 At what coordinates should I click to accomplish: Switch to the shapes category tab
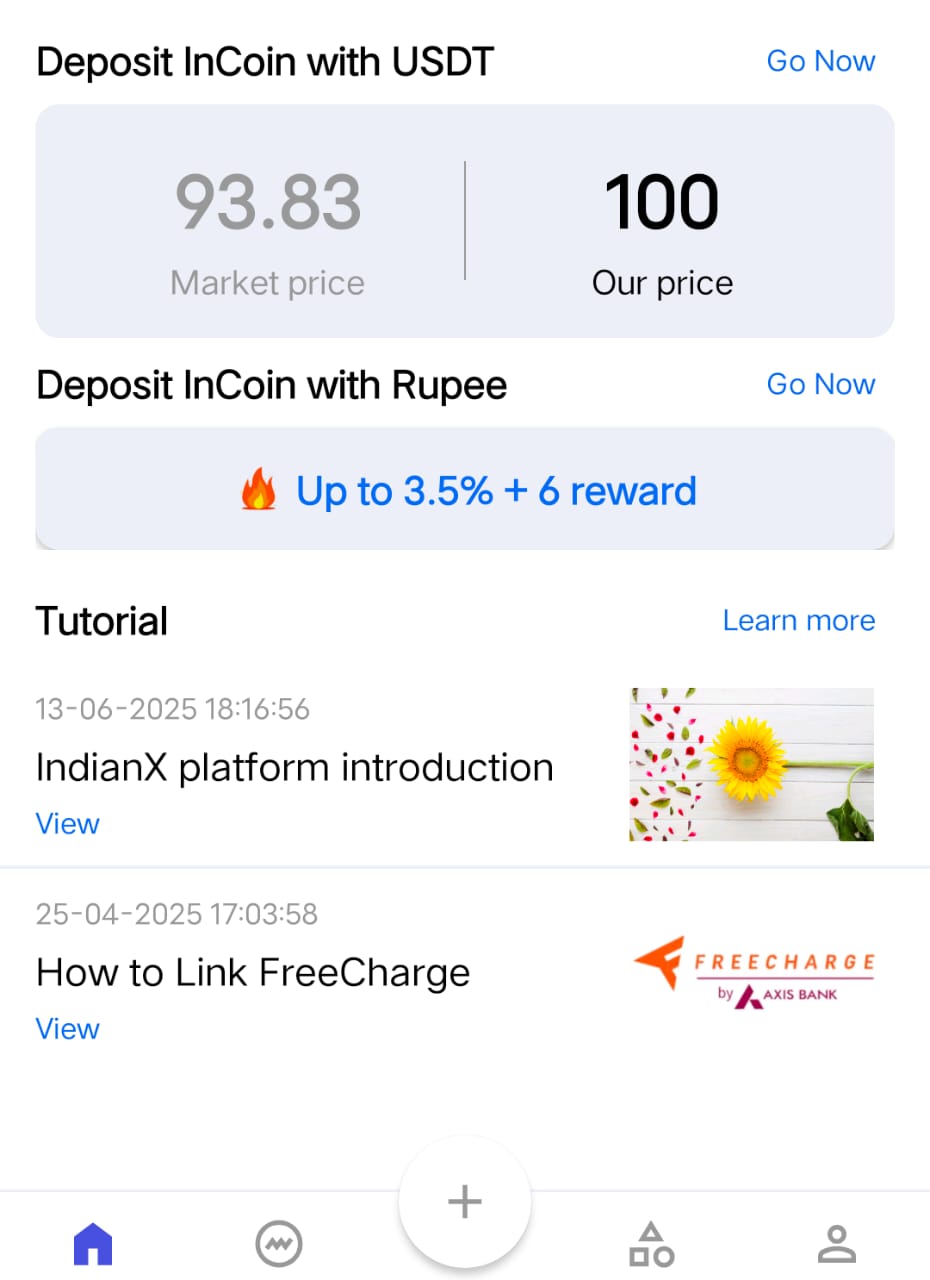(651, 1245)
